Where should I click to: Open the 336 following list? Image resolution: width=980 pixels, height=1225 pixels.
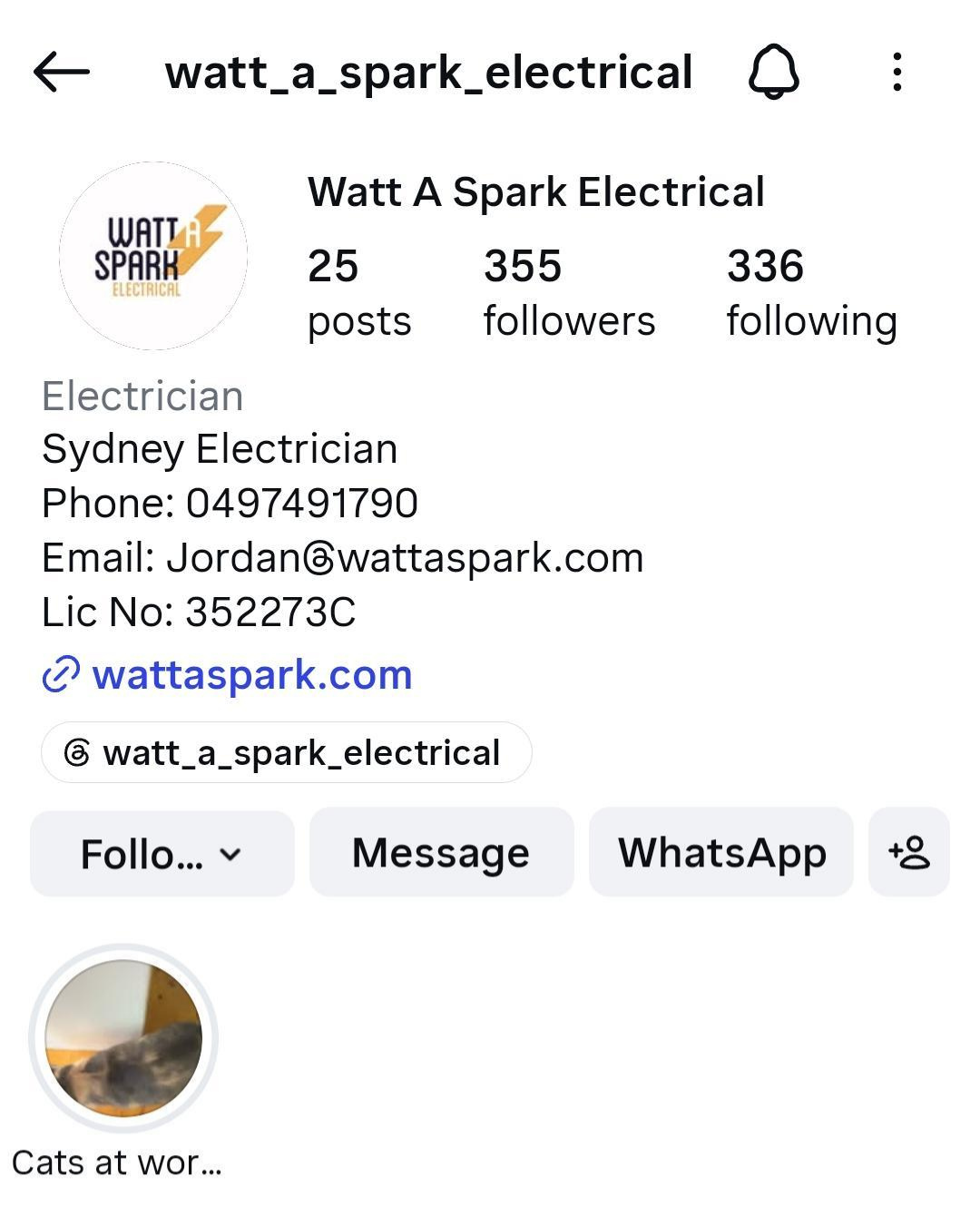coord(811,293)
